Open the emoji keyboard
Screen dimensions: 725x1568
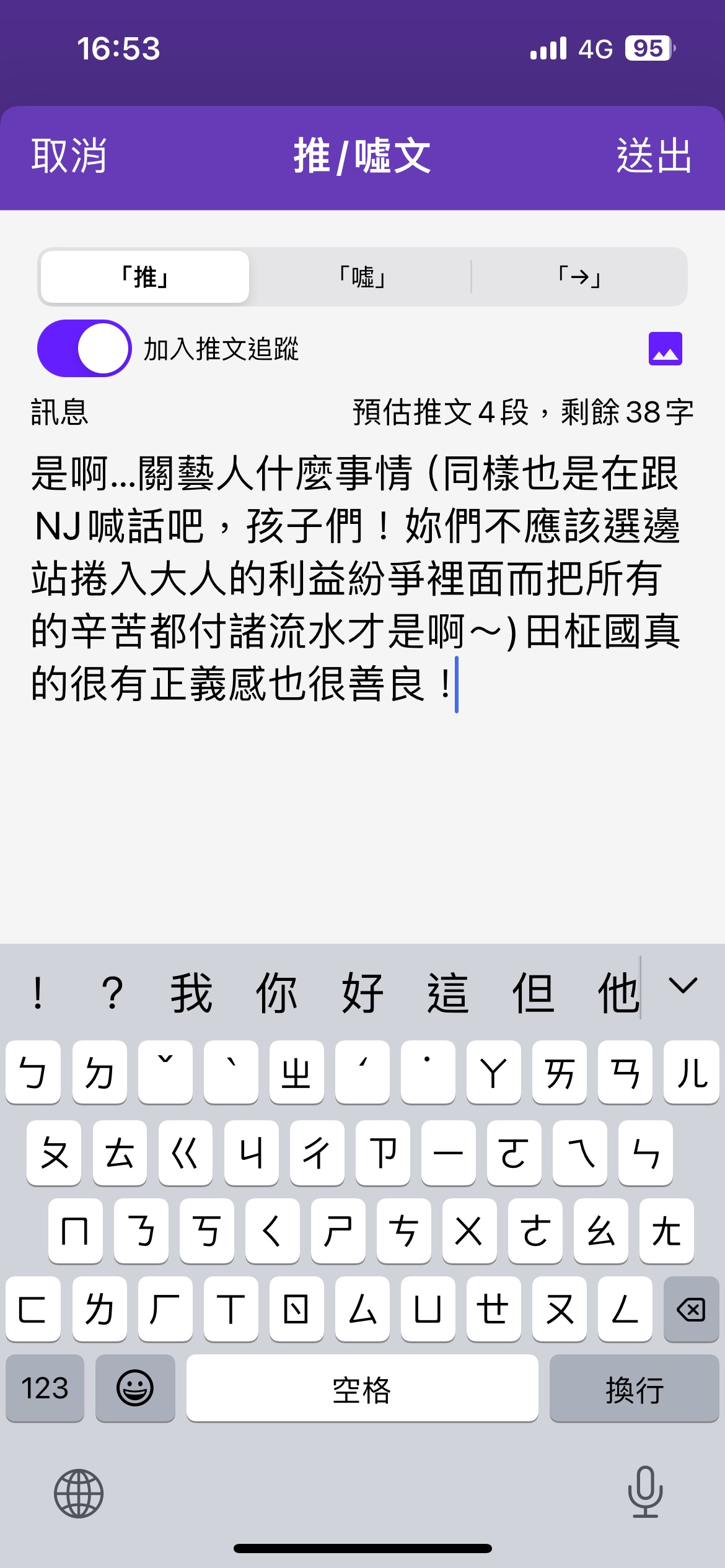click(x=135, y=1388)
